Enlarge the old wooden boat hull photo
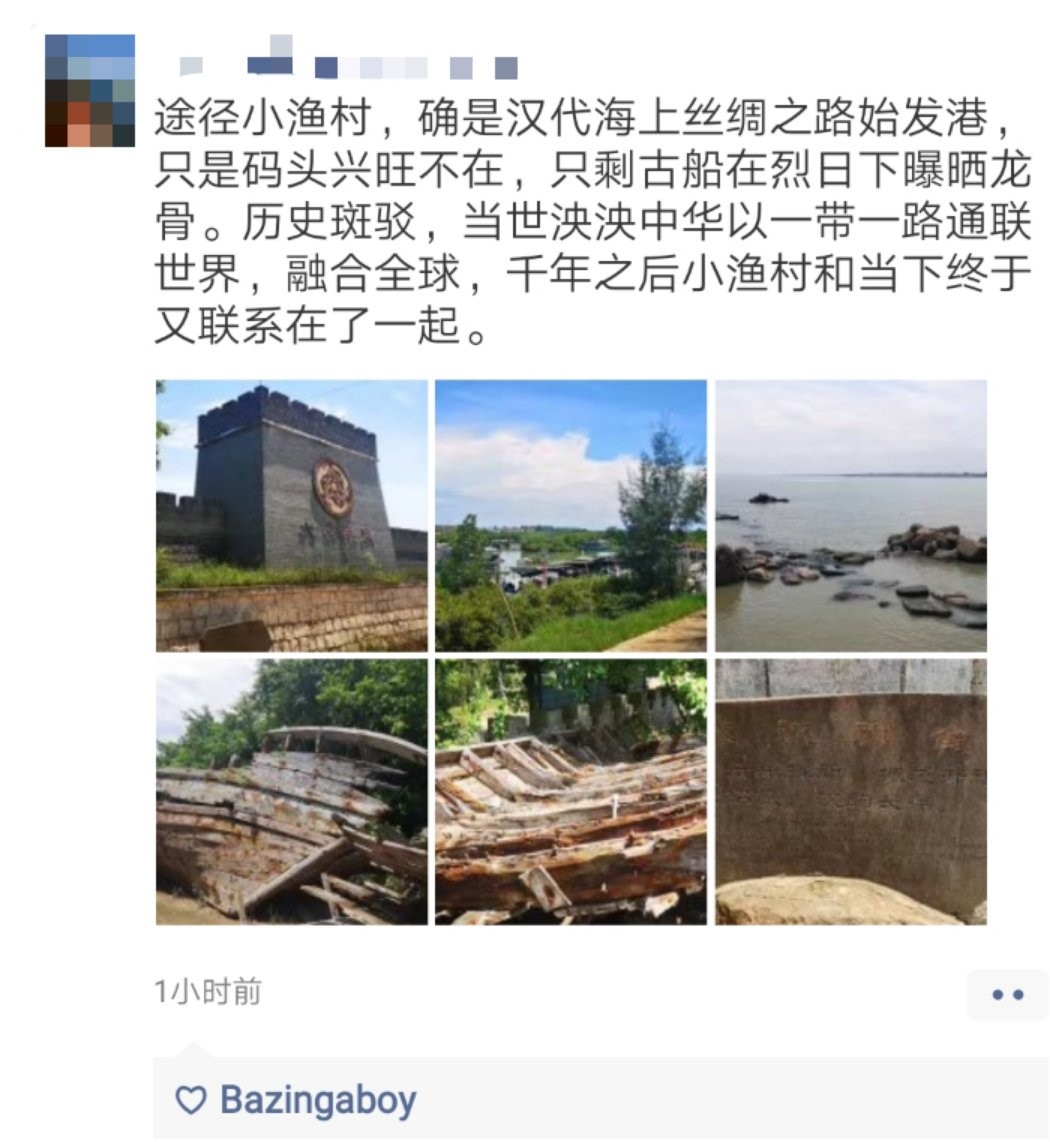Screen dimensions: 1050x1142 (x=291, y=791)
